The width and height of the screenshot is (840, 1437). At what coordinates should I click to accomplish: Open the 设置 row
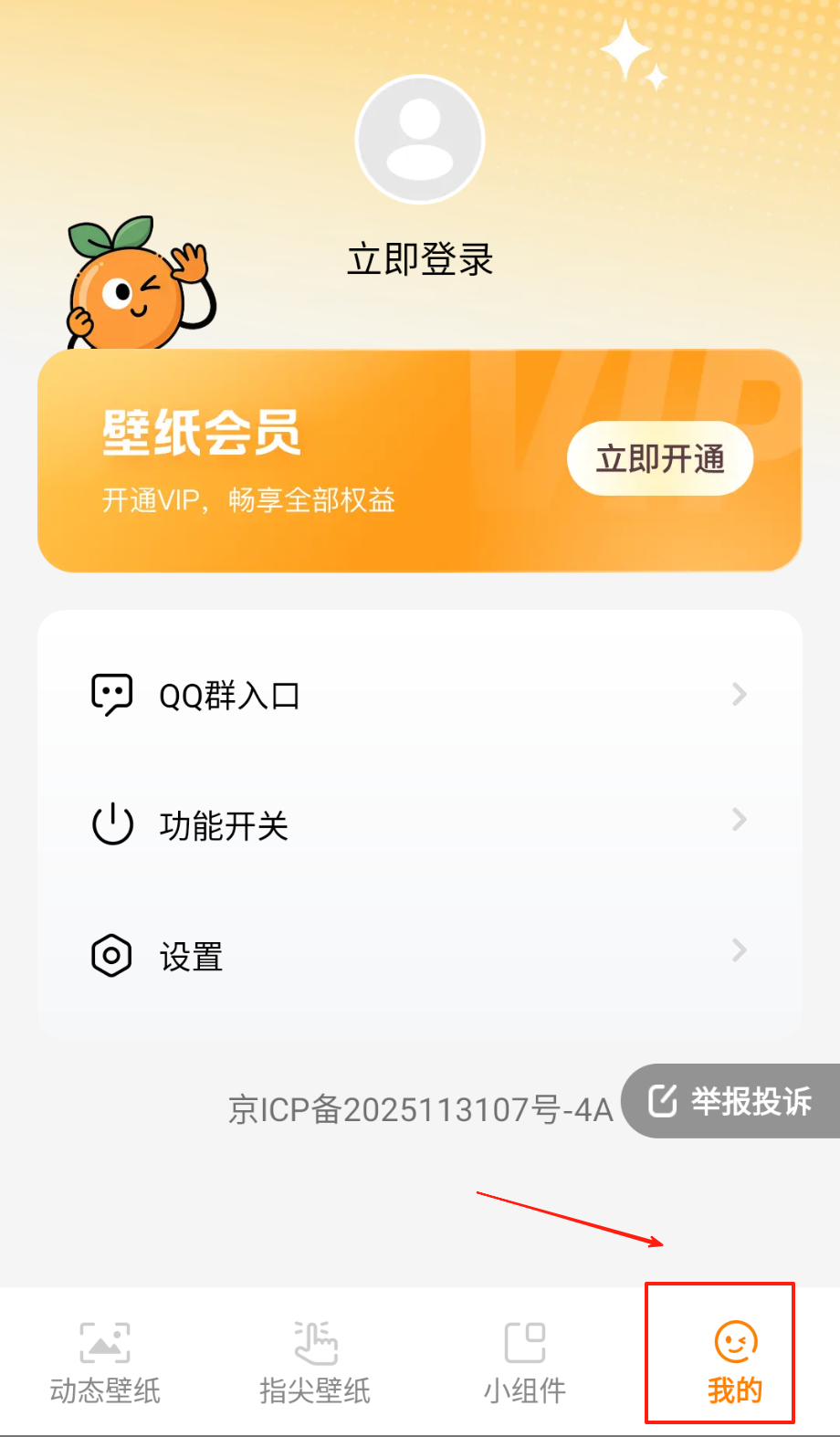click(419, 956)
